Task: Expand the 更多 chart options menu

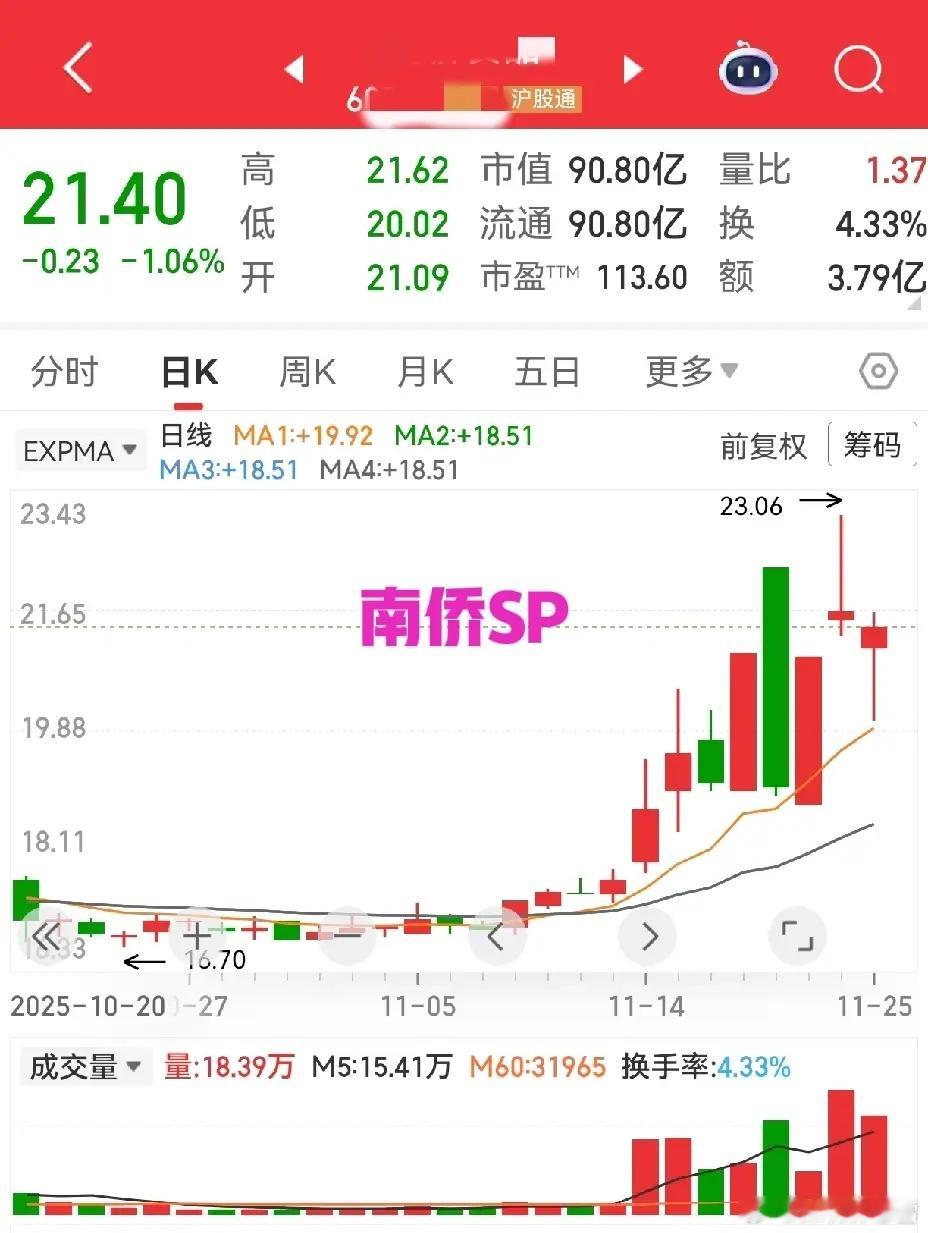Action: (x=692, y=371)
